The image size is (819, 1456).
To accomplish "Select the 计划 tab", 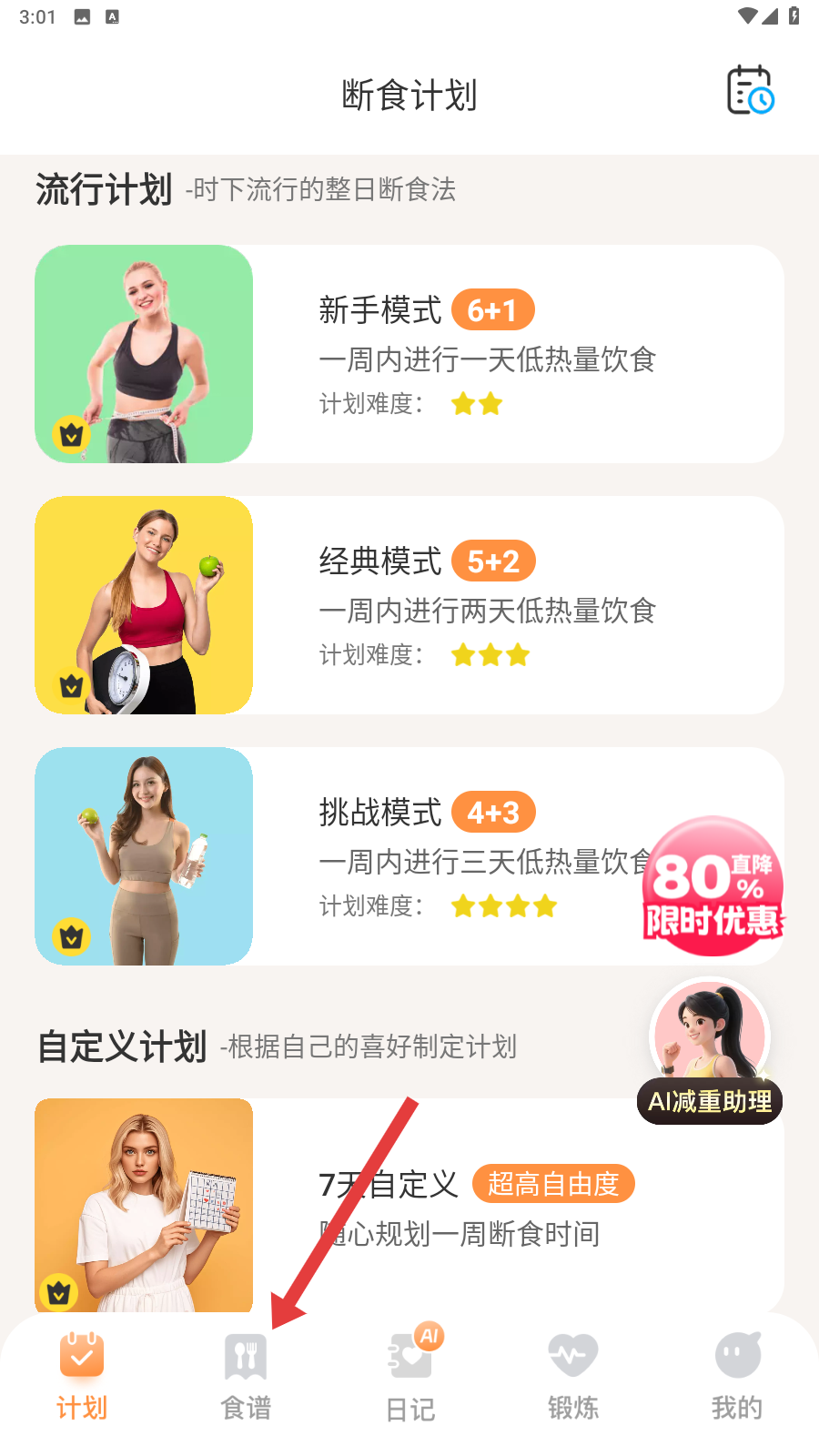I will pos(82,1376).
